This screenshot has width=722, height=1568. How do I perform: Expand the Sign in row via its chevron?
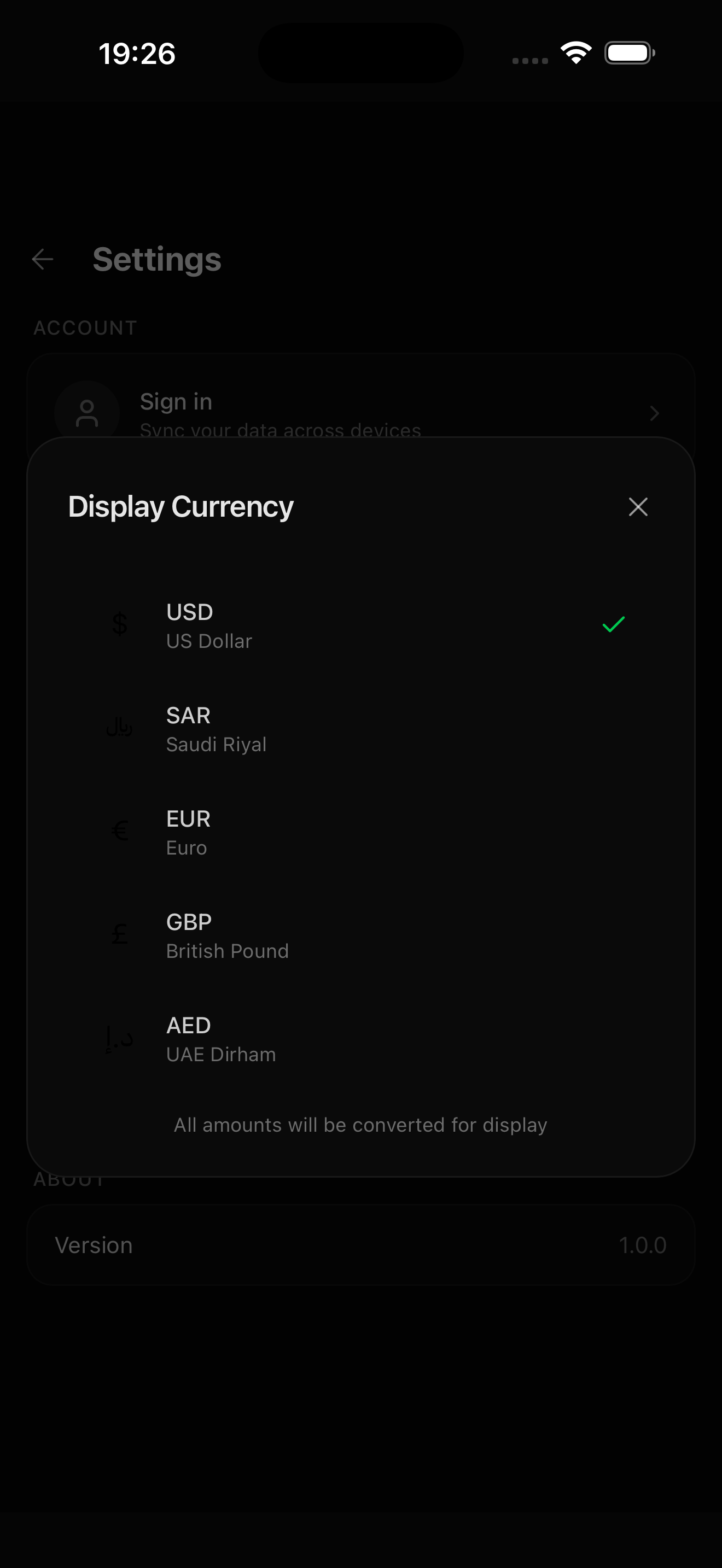click(654, 413)
